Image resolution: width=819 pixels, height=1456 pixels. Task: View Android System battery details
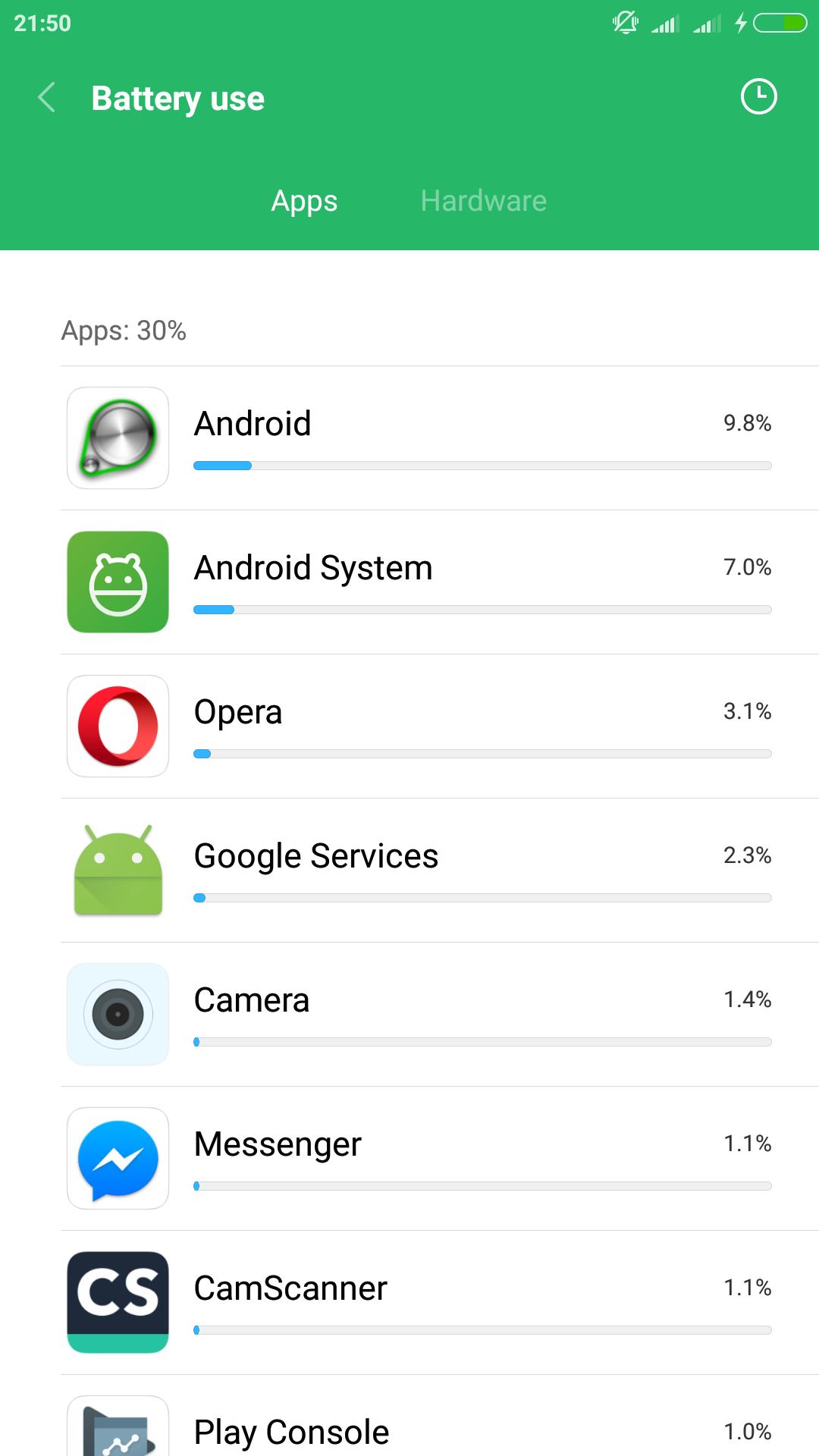[x=440, y=582]
